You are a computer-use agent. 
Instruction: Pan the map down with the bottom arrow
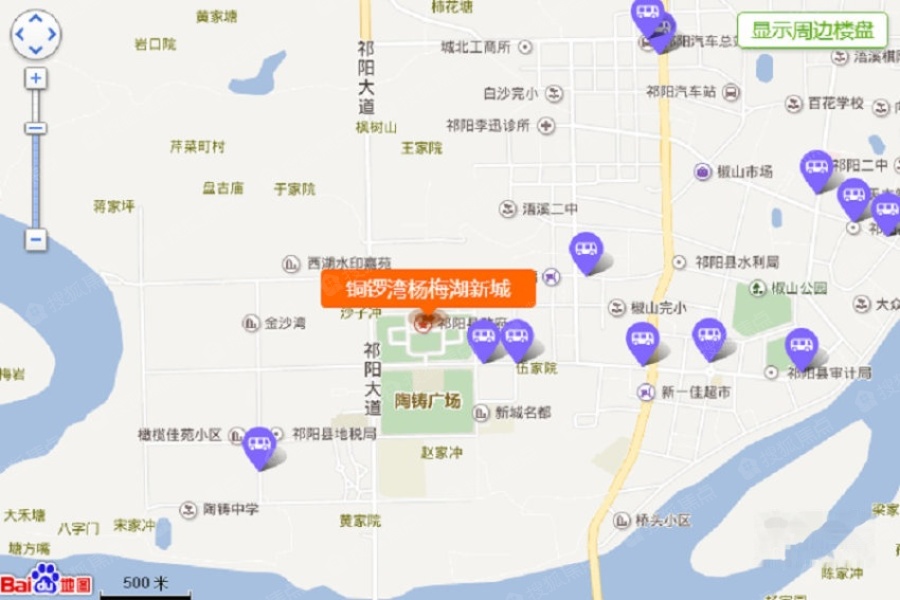pos(36,50)
